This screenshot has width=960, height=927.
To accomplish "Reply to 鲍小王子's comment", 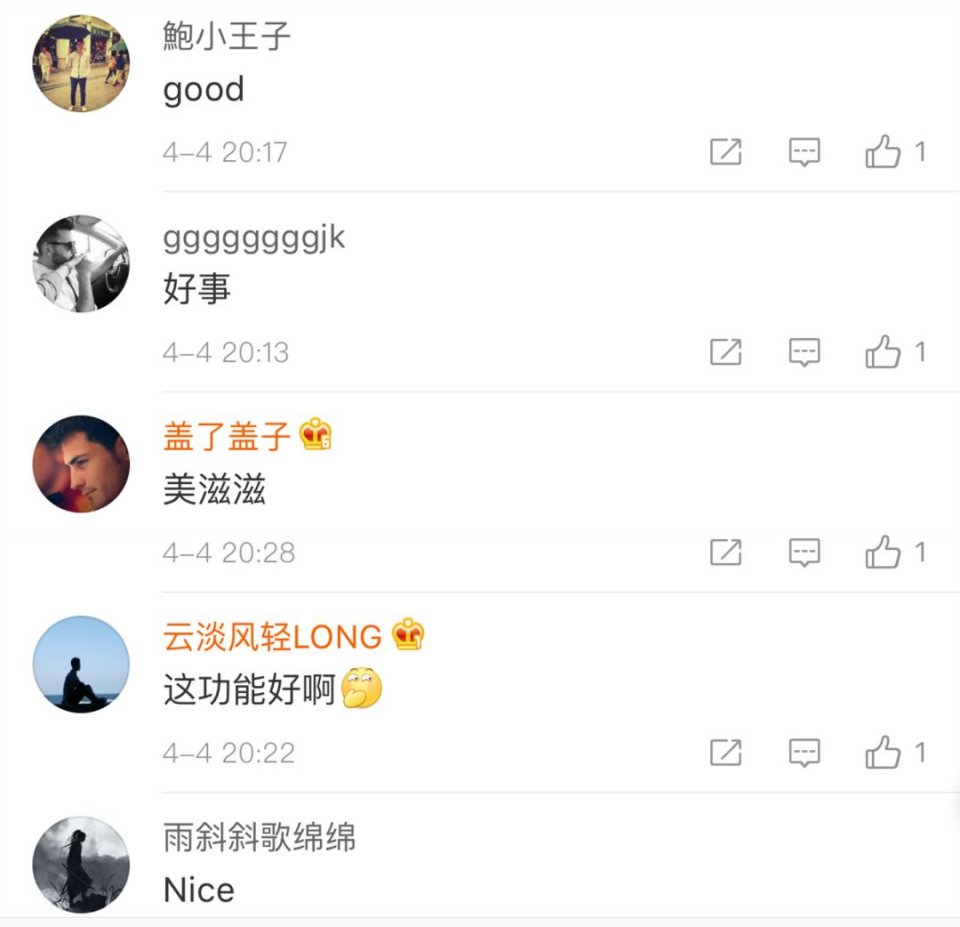I will 804,152.
